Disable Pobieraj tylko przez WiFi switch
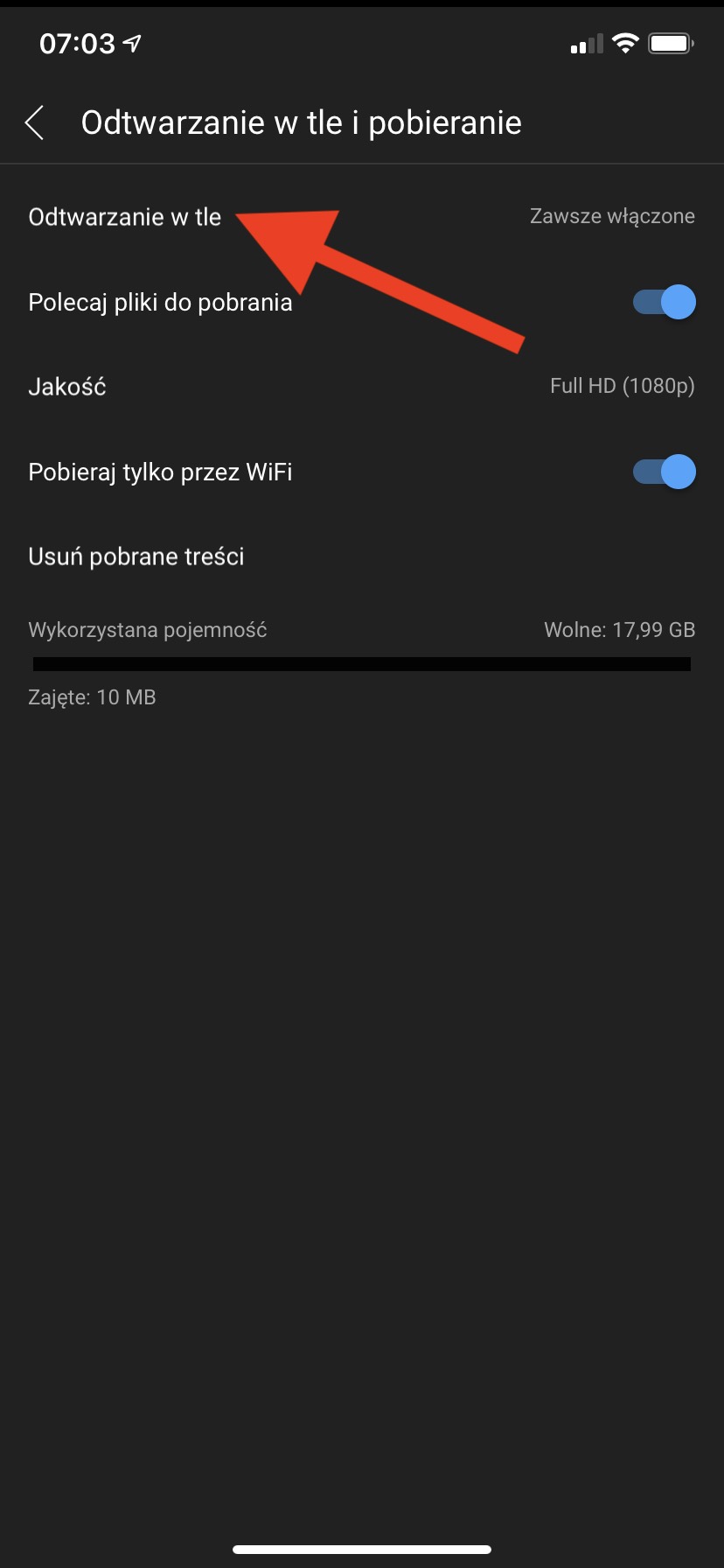The height and width of the screenshot is (1568, 724). [x=664, y=472]
